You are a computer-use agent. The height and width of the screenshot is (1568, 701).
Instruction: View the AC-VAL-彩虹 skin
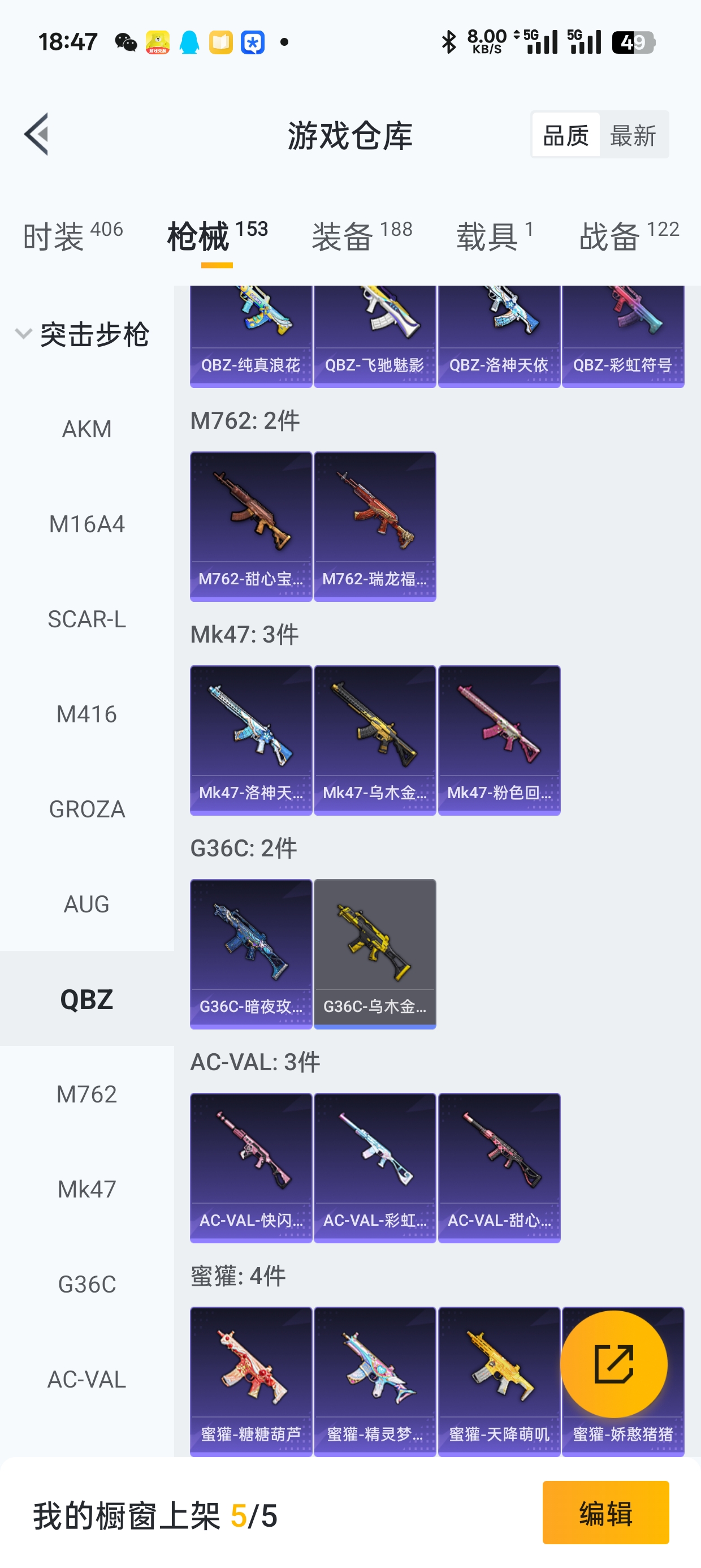375,1168
